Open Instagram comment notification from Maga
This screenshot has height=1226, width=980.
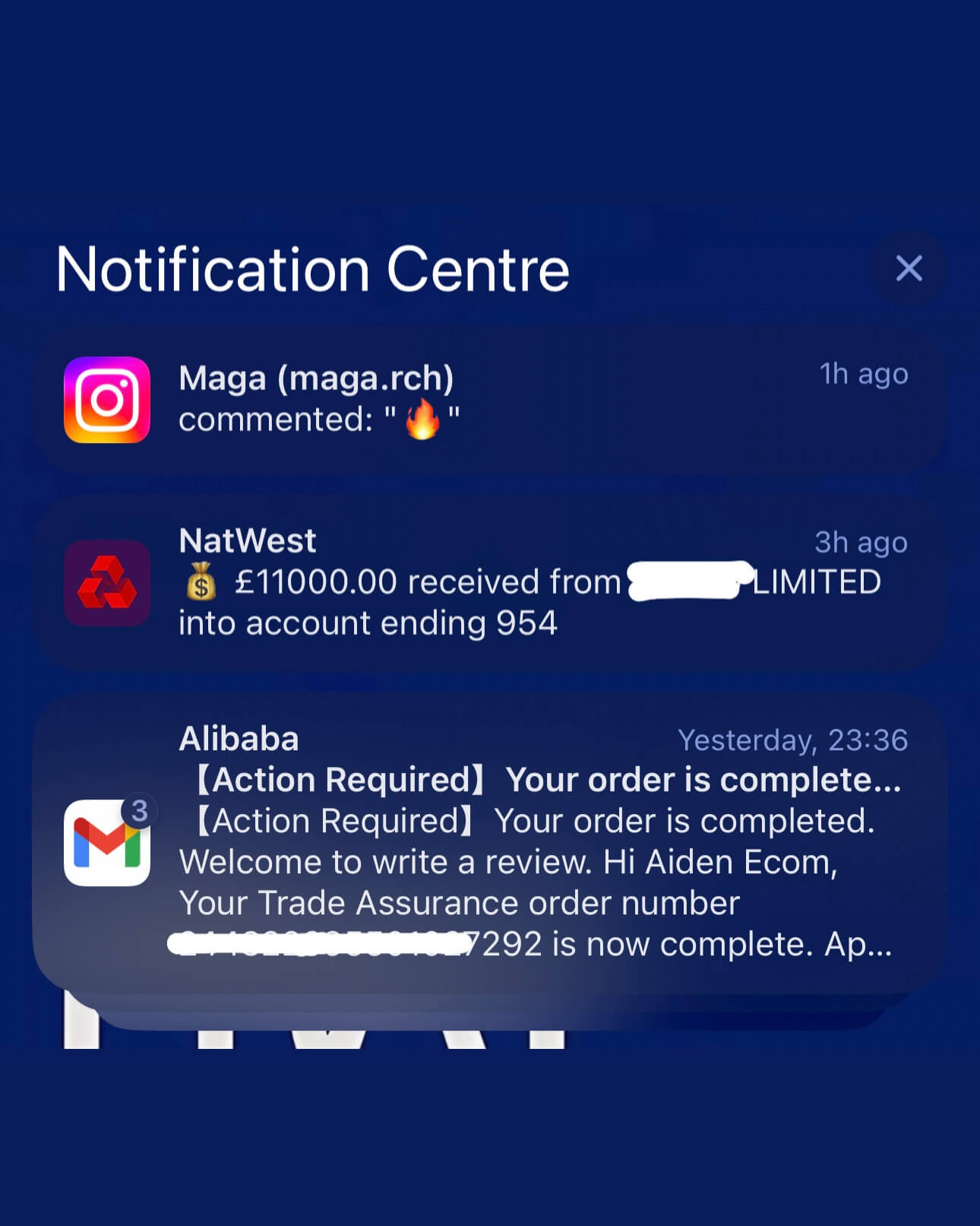pos(486,399)
